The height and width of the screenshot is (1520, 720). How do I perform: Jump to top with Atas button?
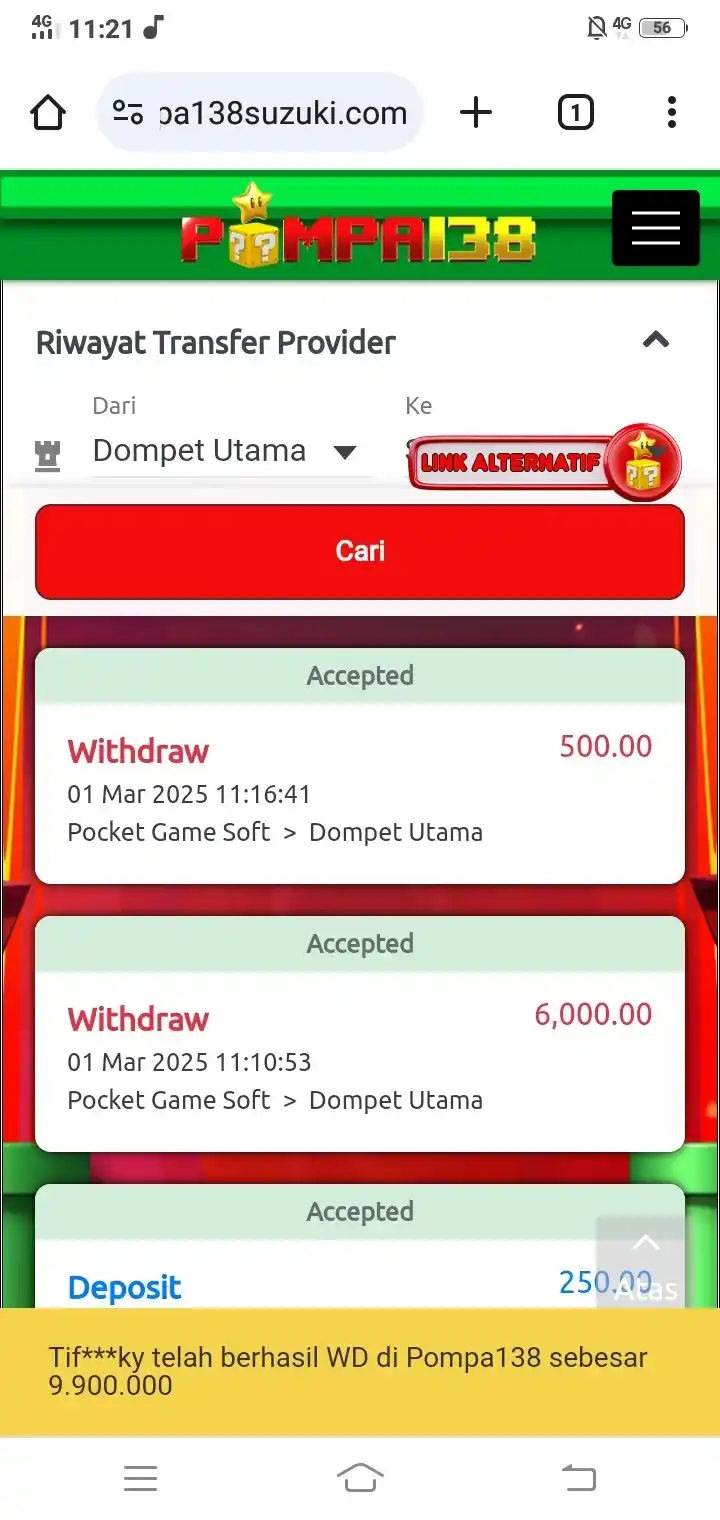[645, 1262]
